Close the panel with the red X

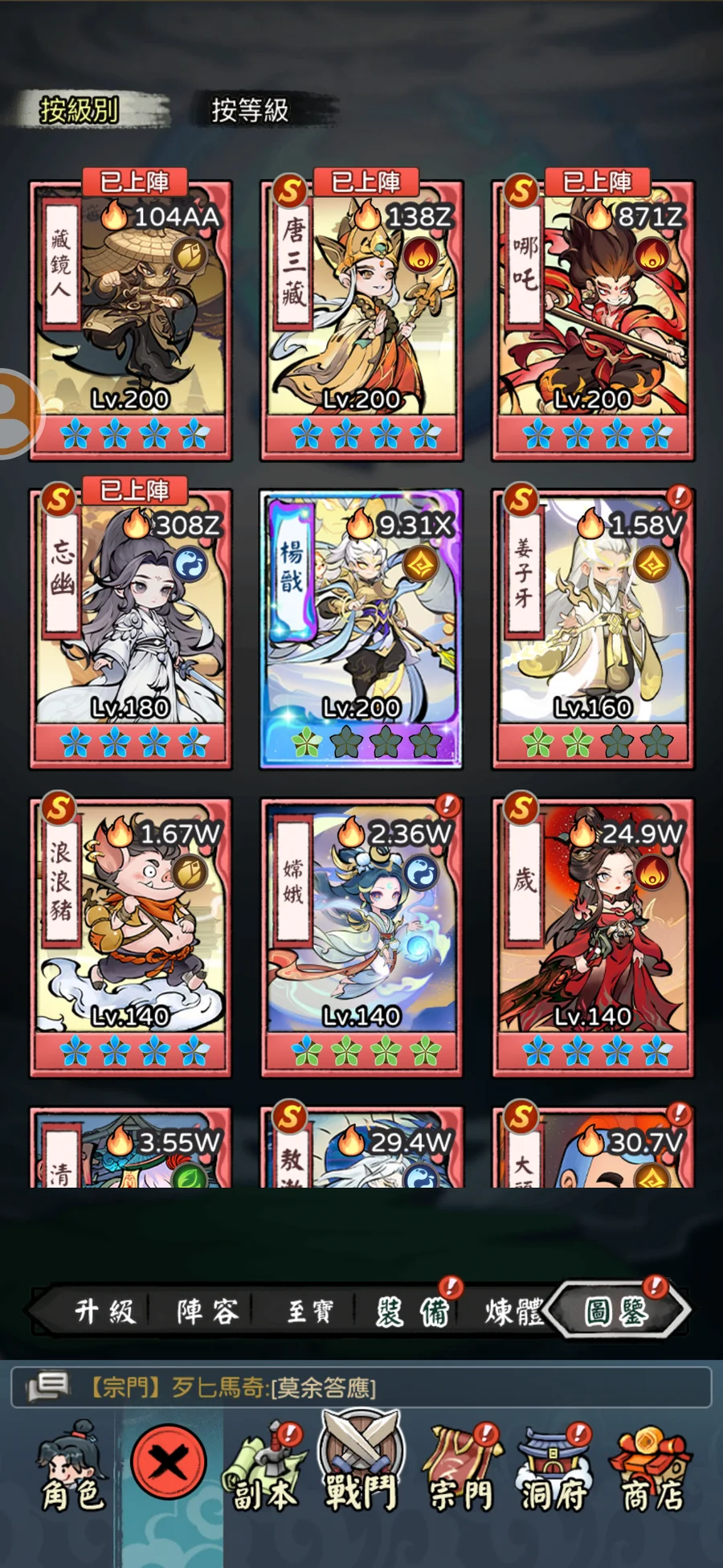[169, 1461]
